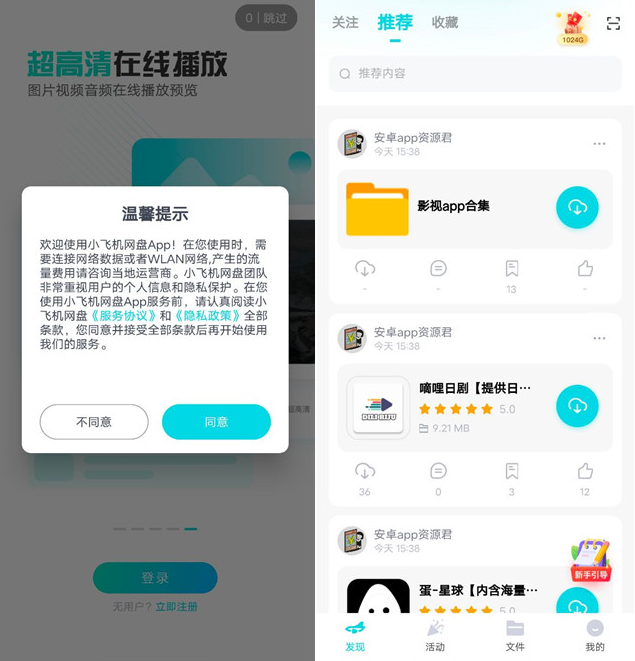Open the scan icon at top right

click(613, 22)
